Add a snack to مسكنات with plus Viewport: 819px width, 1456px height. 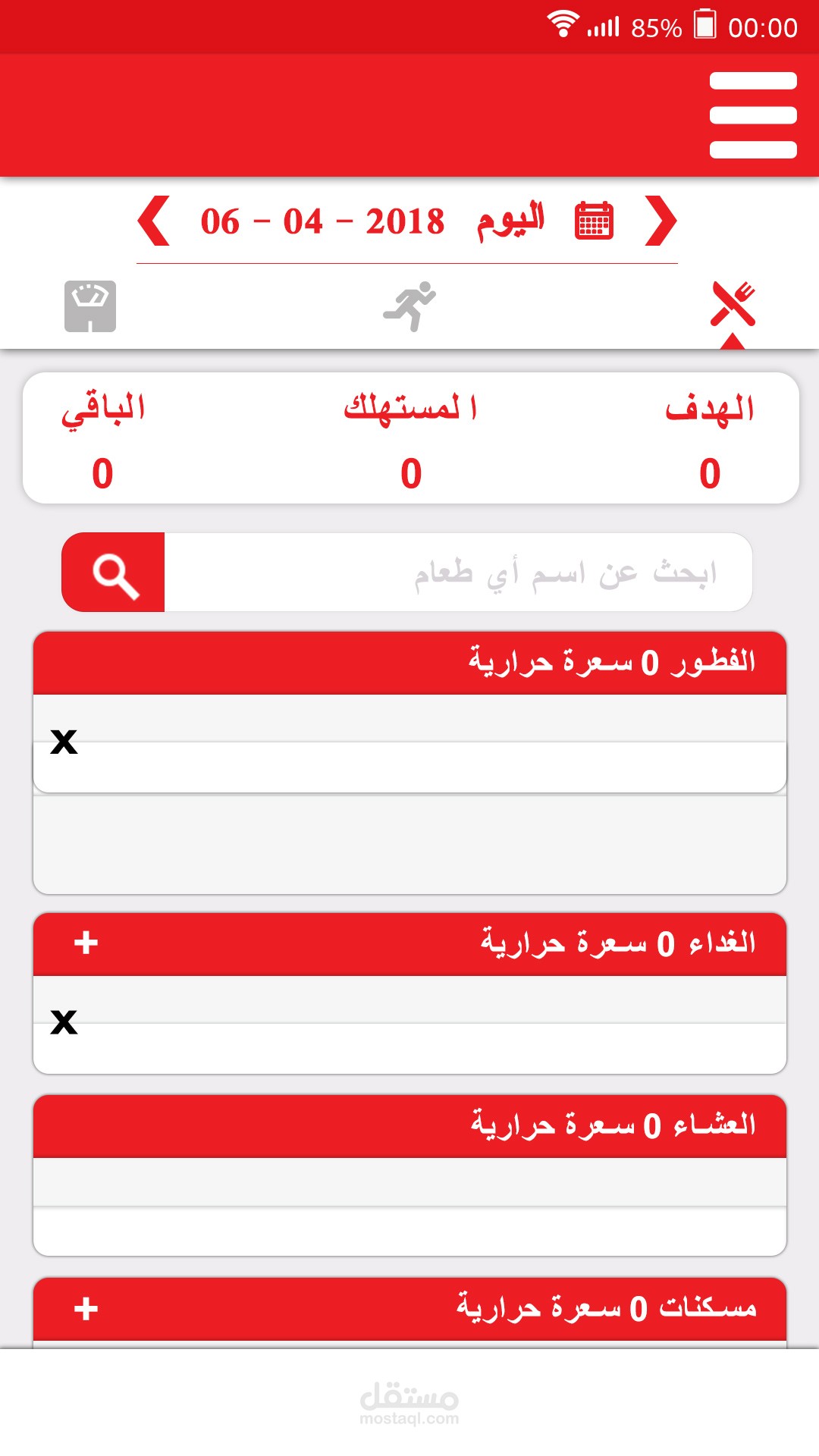tap(86, 1309)
